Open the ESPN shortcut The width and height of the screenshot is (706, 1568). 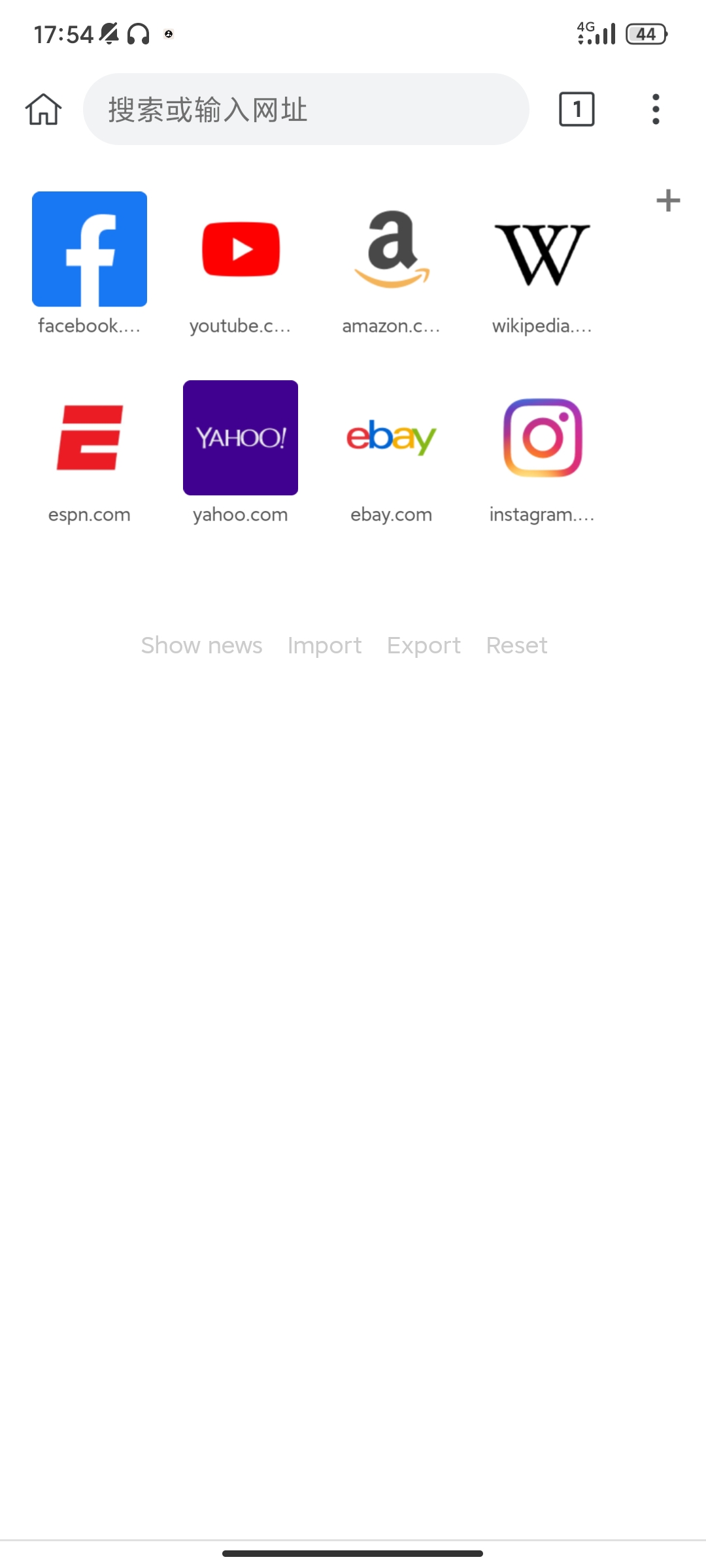(90, 437)
